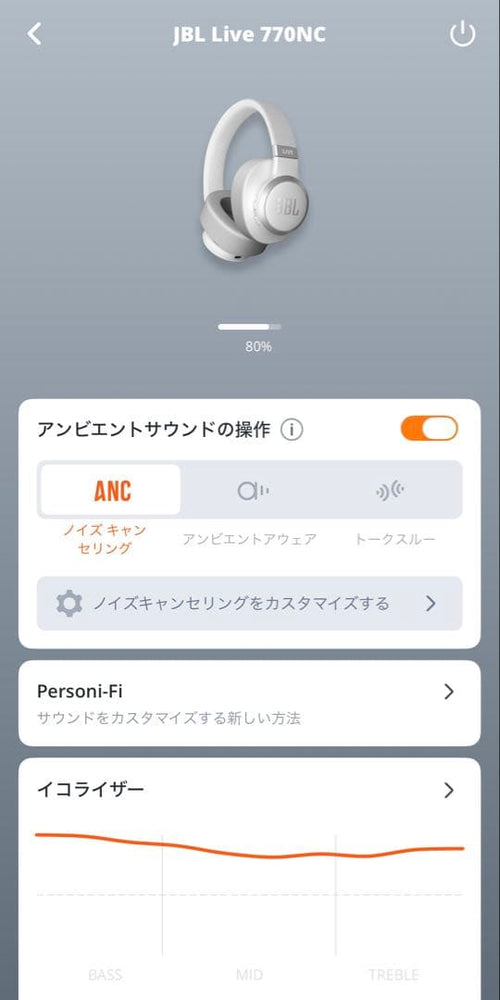Tap the power icon in the header

(x=462, y=34)
